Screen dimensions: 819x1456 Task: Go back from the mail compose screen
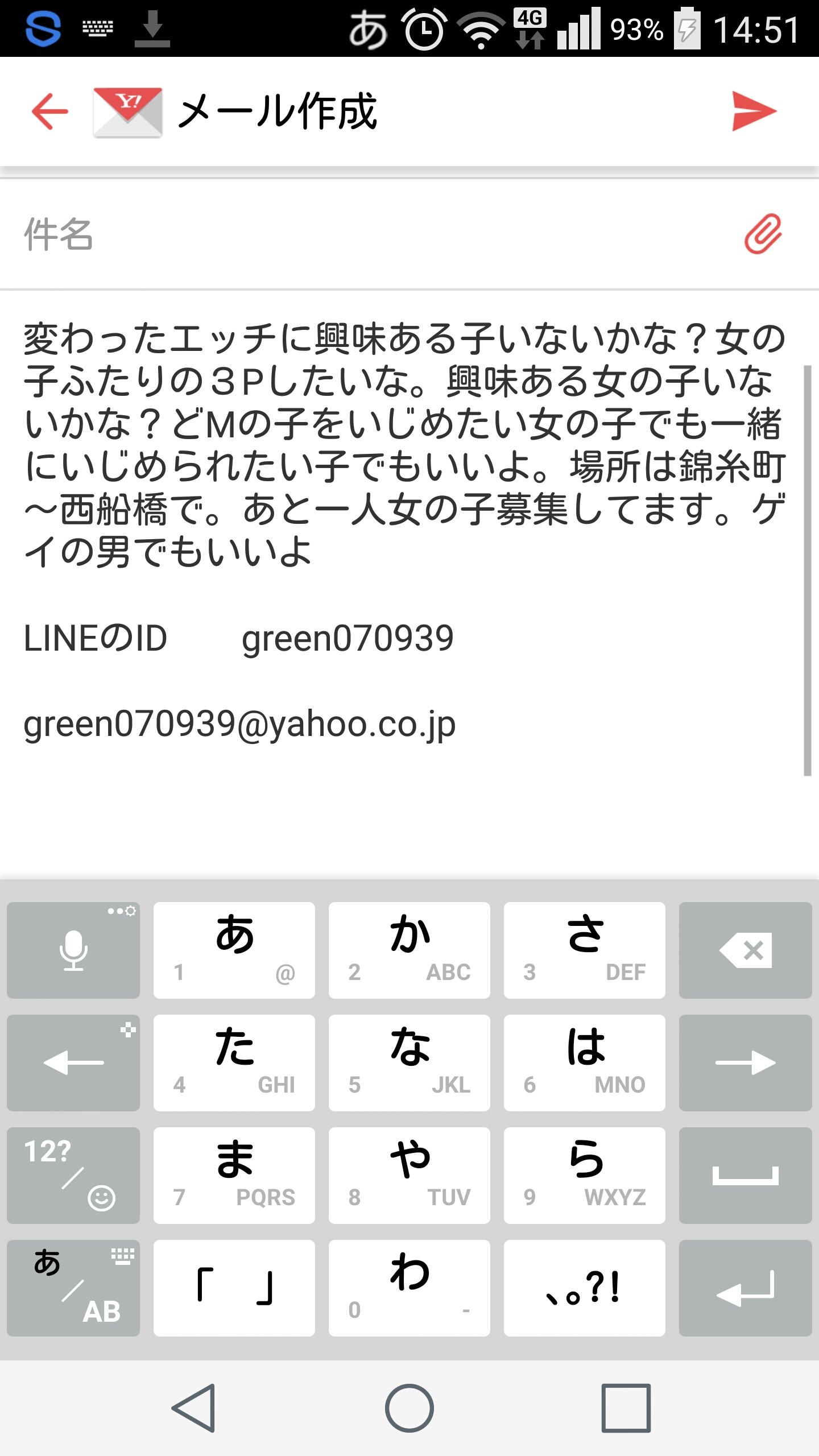click(x=50, y=111)
